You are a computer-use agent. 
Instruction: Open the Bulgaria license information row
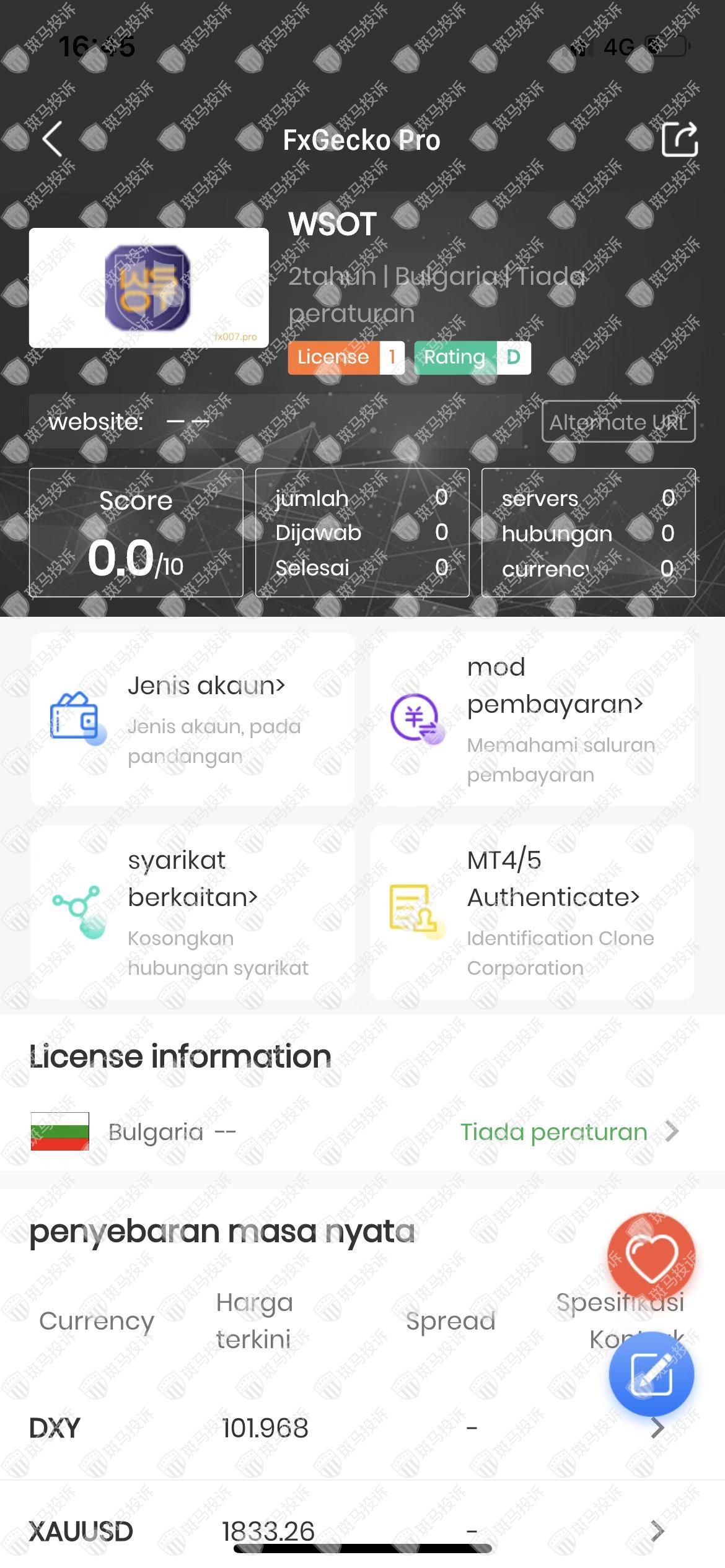click(362, 1132)
